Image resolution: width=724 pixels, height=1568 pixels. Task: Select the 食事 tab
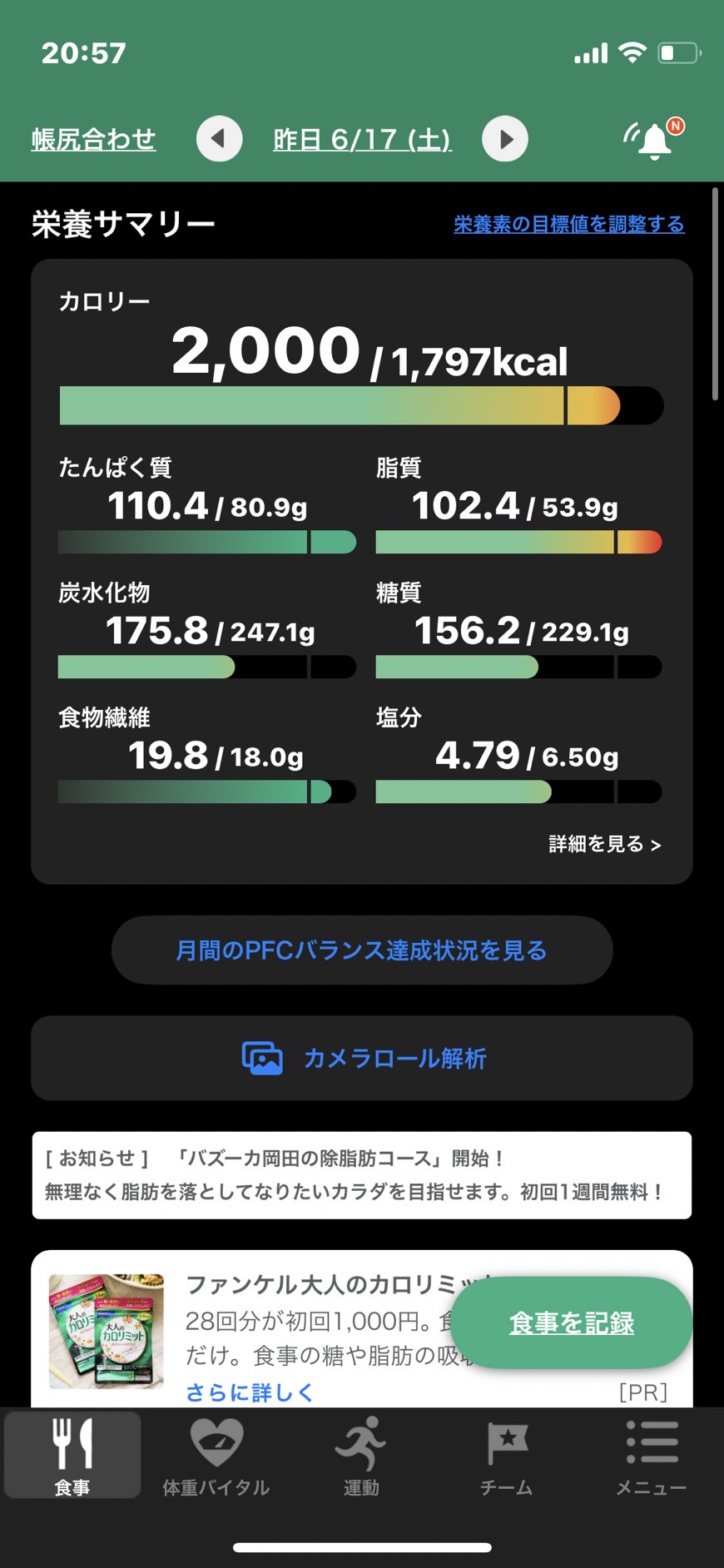(72, 1456)
